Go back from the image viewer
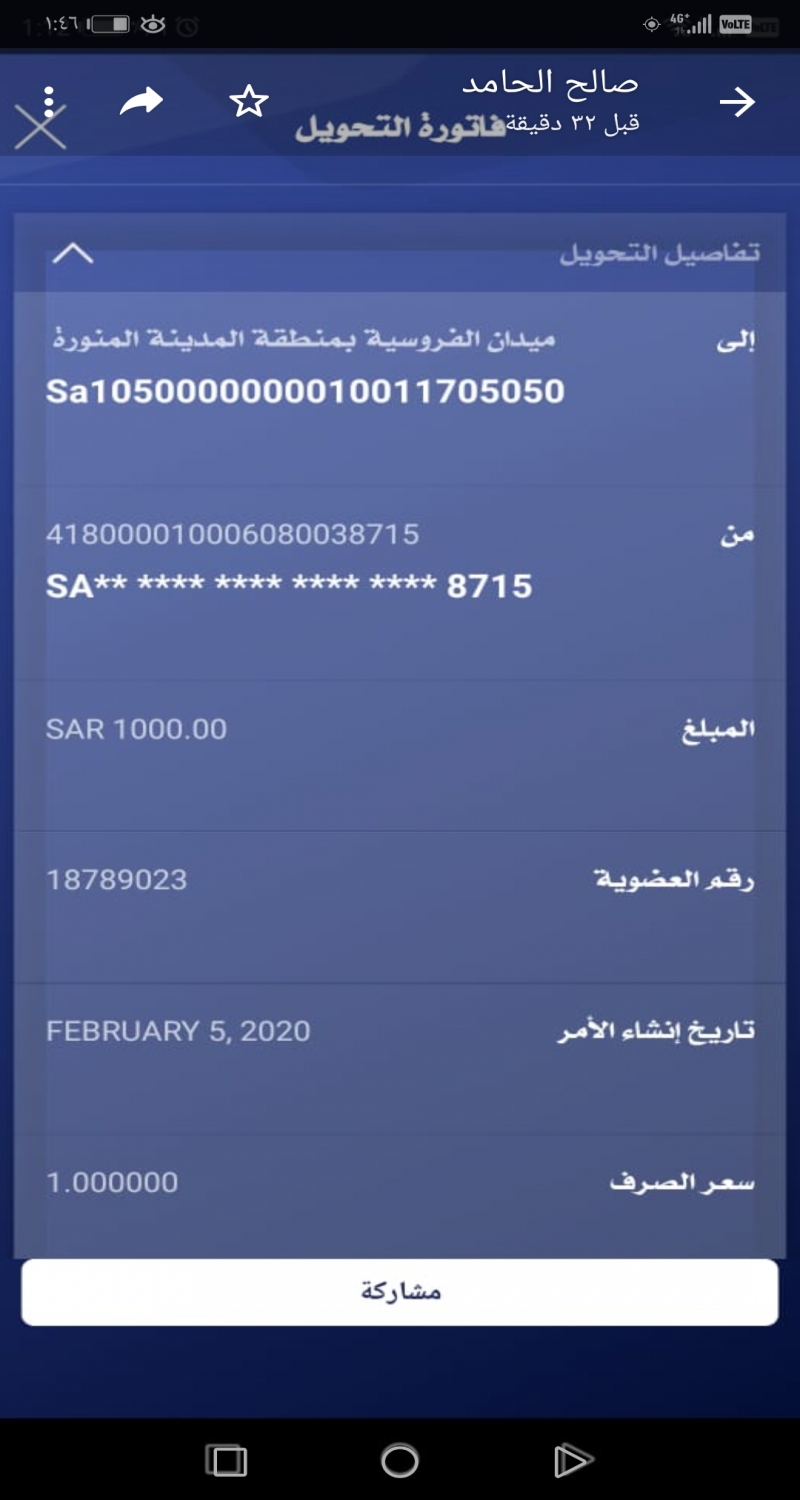800x1500 pixels. click(737, 102)
